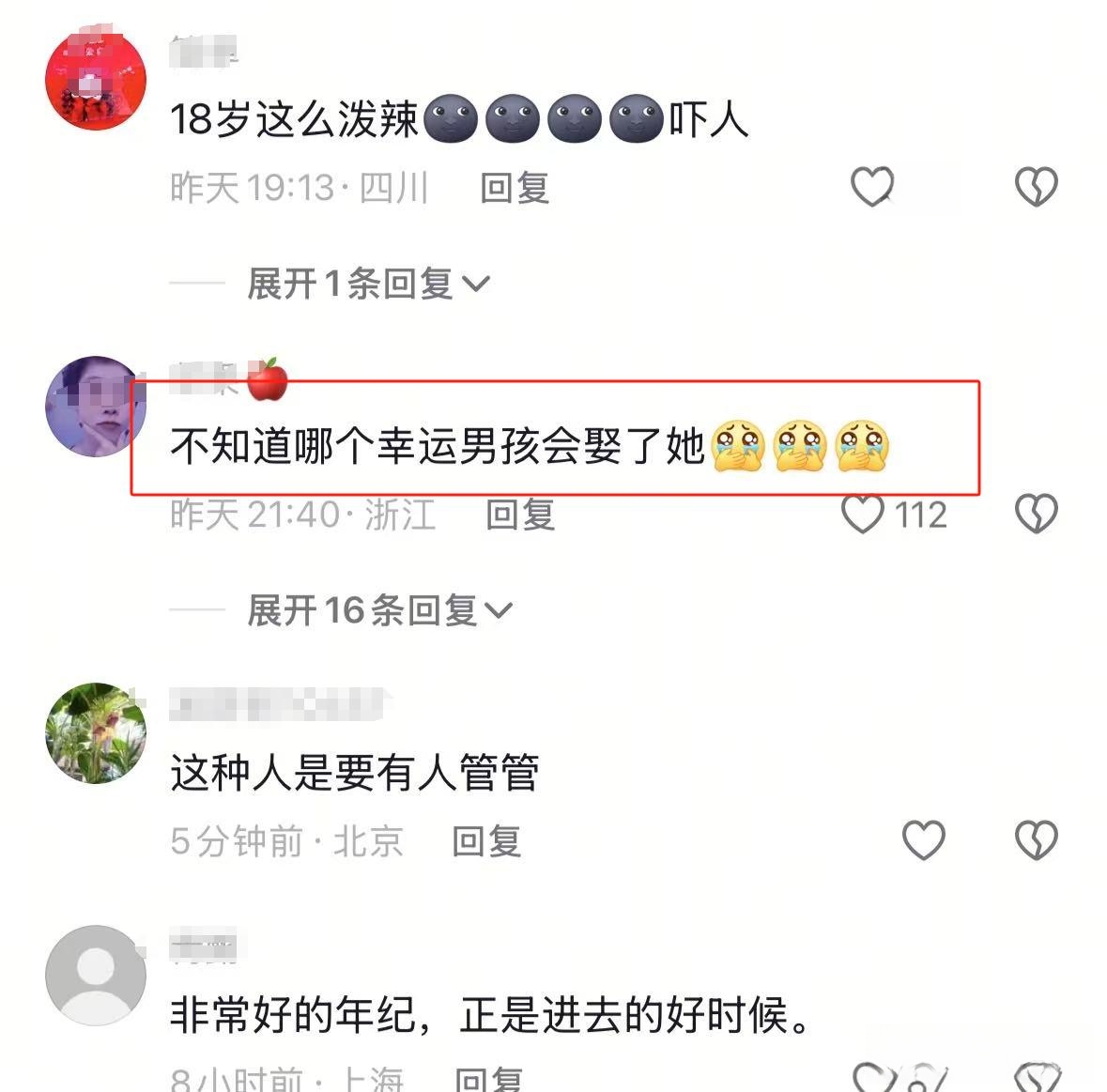Reply to the 北京 comment from 5分钟前

click(486, 841)
